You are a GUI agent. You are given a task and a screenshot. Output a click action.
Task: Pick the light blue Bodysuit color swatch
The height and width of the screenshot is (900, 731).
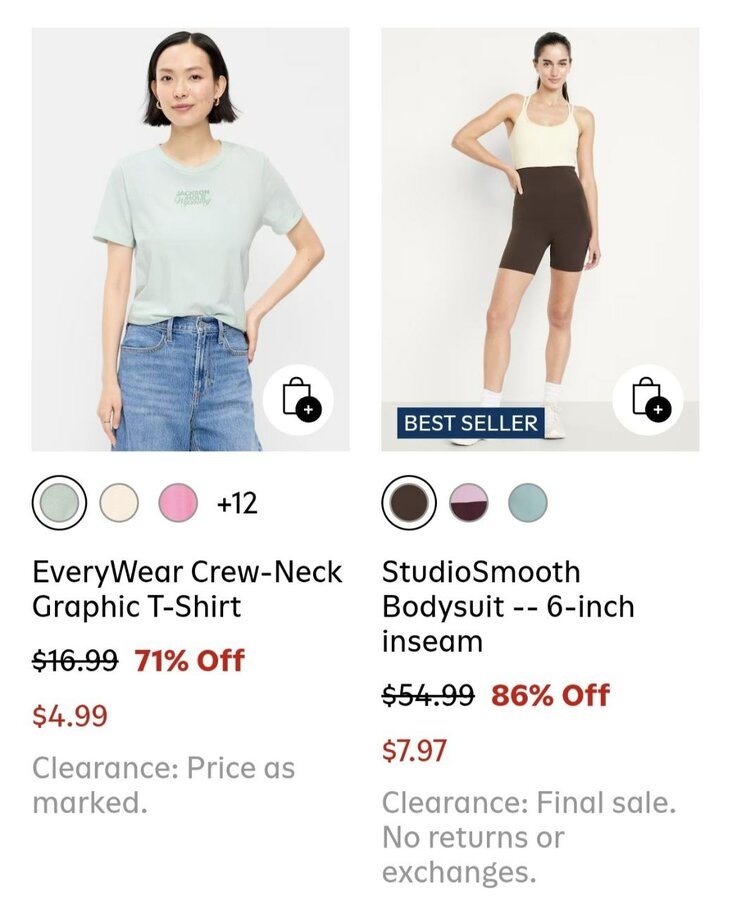(528, 502)
